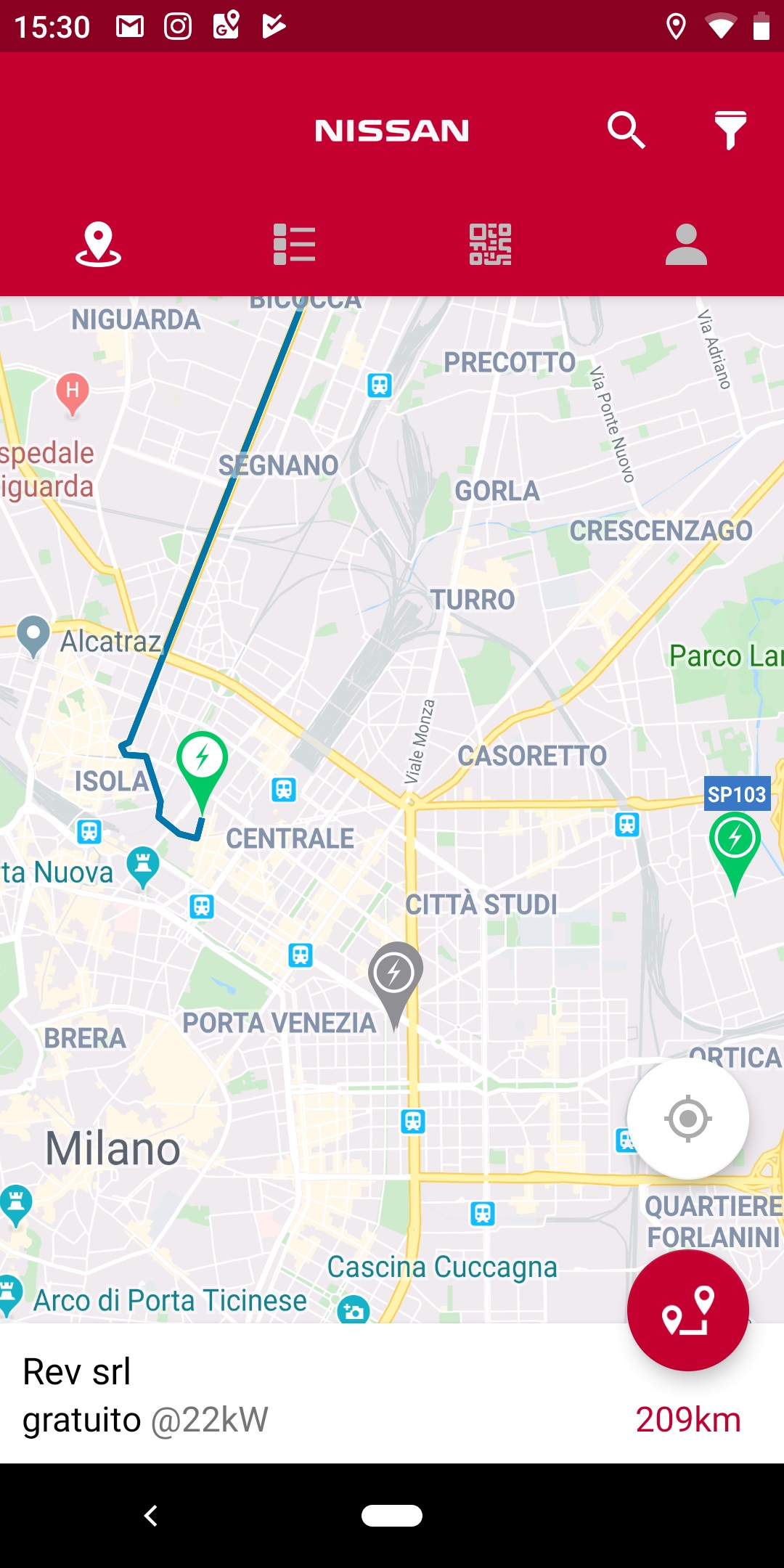Switch to the list view tab
This screenshot has width=784, height=1568.
[x=294, y=245]
